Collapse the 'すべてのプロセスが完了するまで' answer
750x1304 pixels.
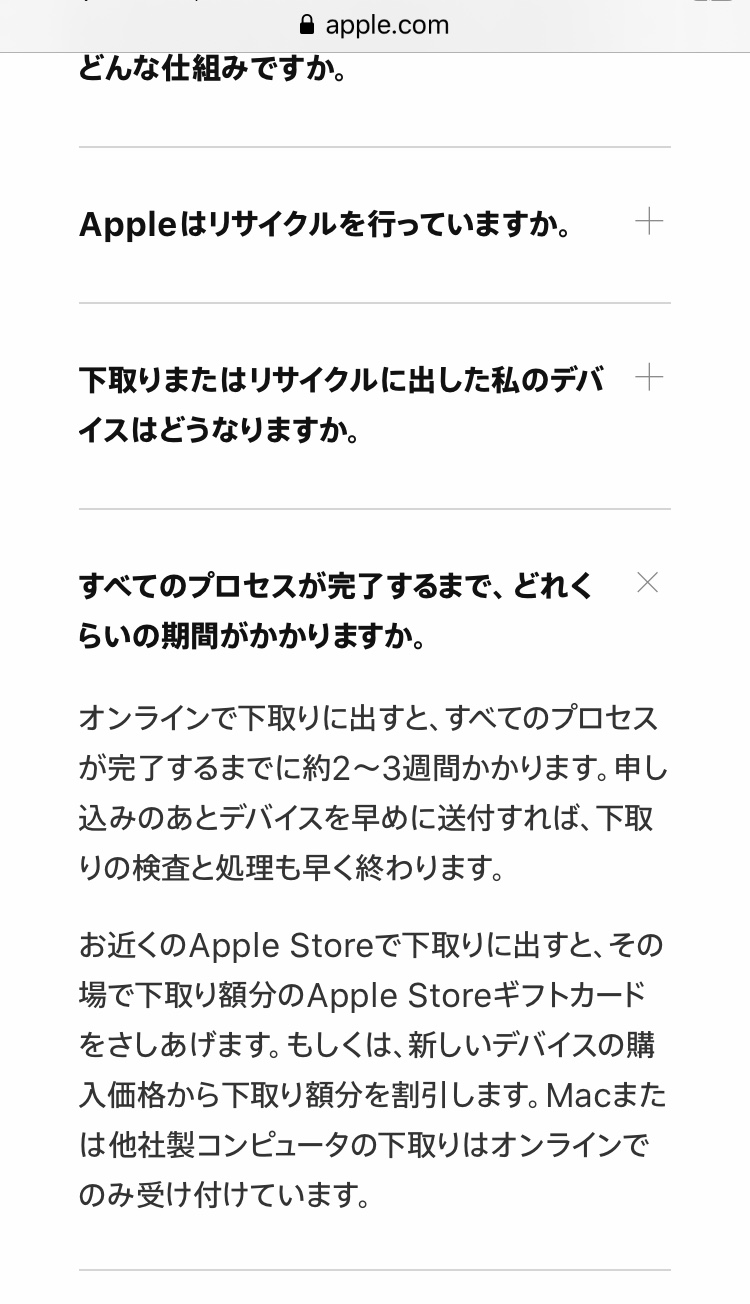tap(648, 582)
